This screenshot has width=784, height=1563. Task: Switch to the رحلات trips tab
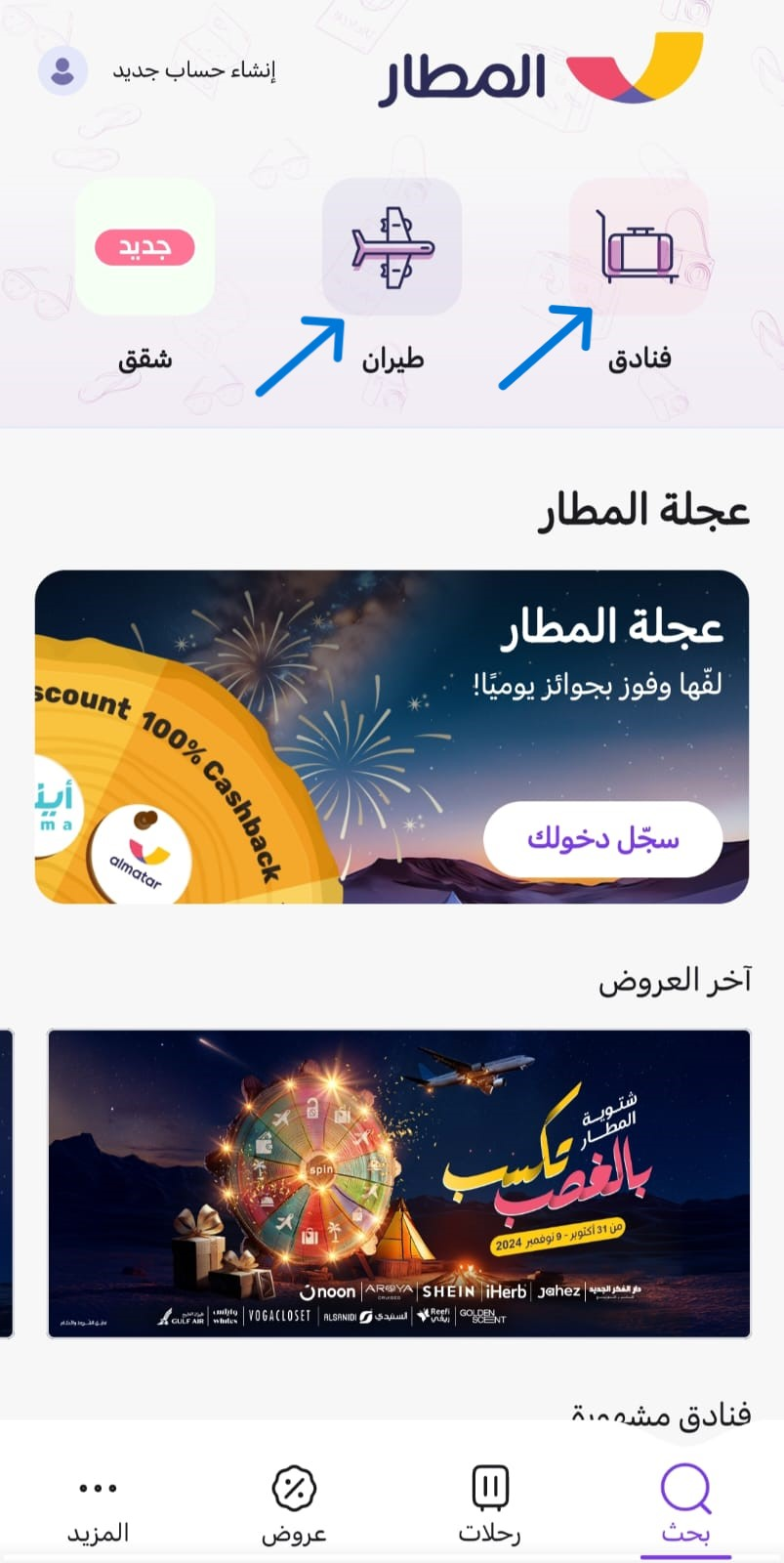(x=489, y=1504)
